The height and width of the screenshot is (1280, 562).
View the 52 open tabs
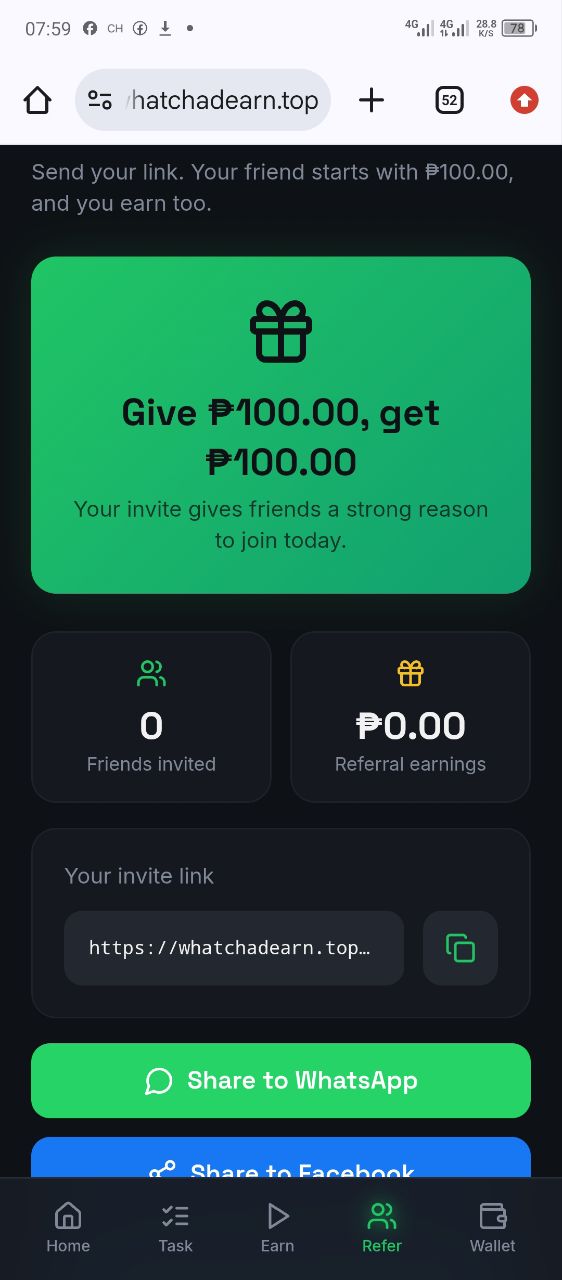pos(450,100)
